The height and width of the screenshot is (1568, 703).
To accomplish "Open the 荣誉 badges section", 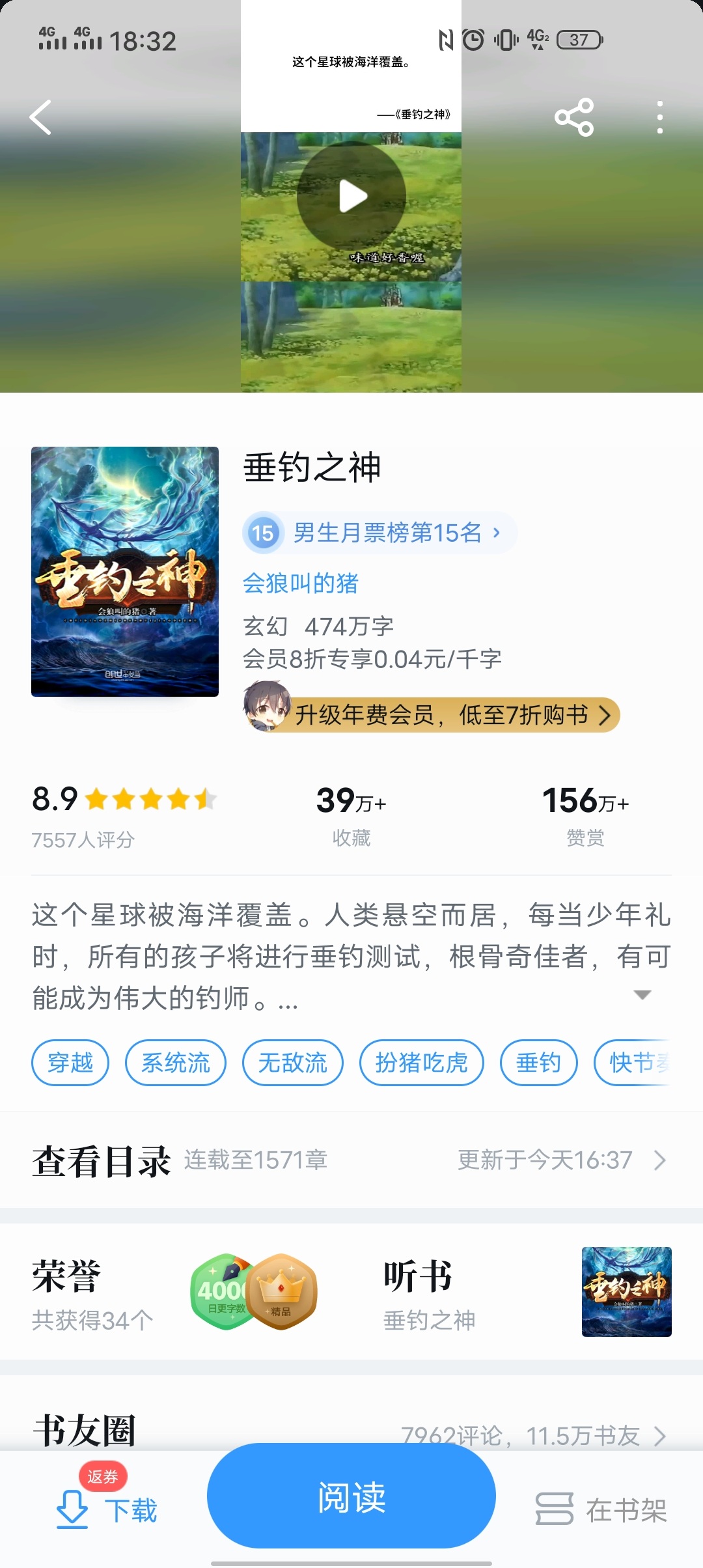I will (x=176, y=1292).
